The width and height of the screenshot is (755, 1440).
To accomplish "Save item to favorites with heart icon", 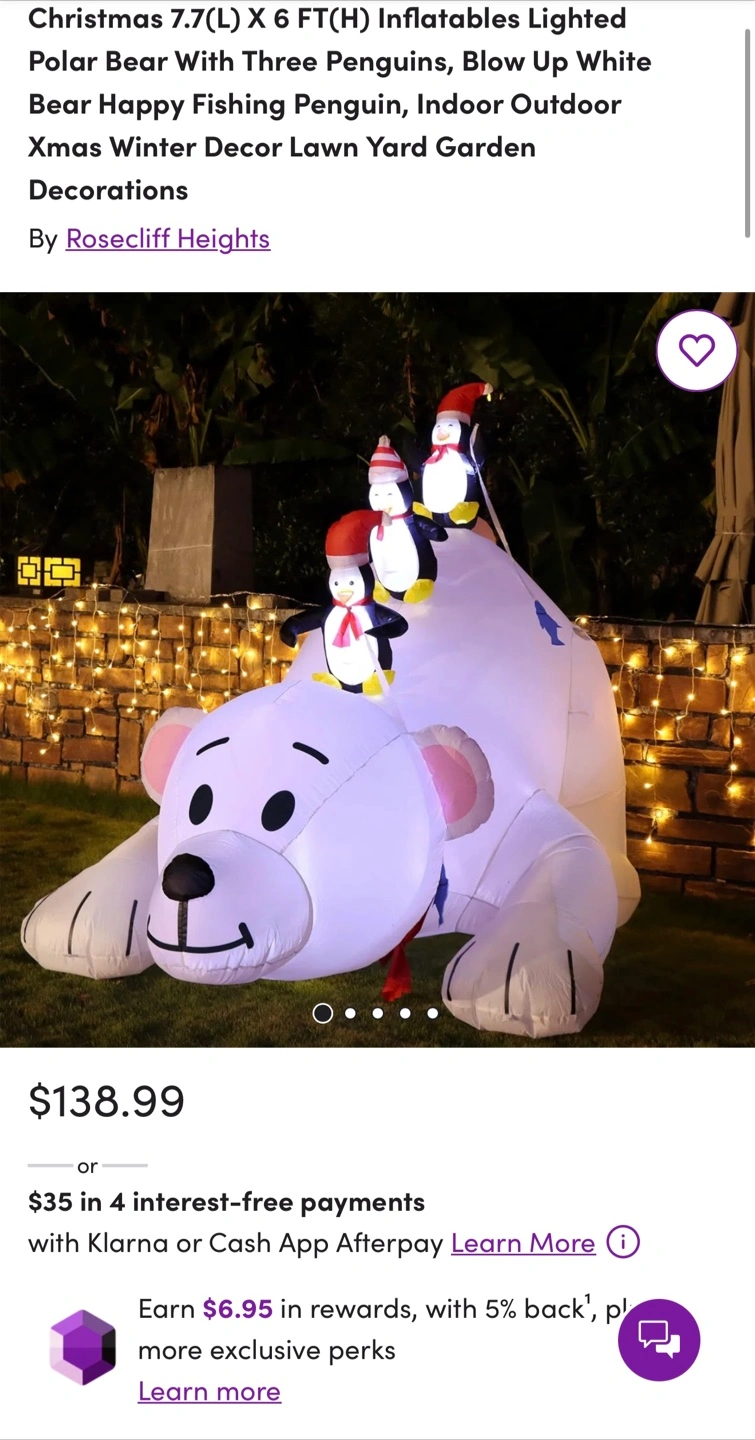I will pyautogui.click(x=697, y=351).
